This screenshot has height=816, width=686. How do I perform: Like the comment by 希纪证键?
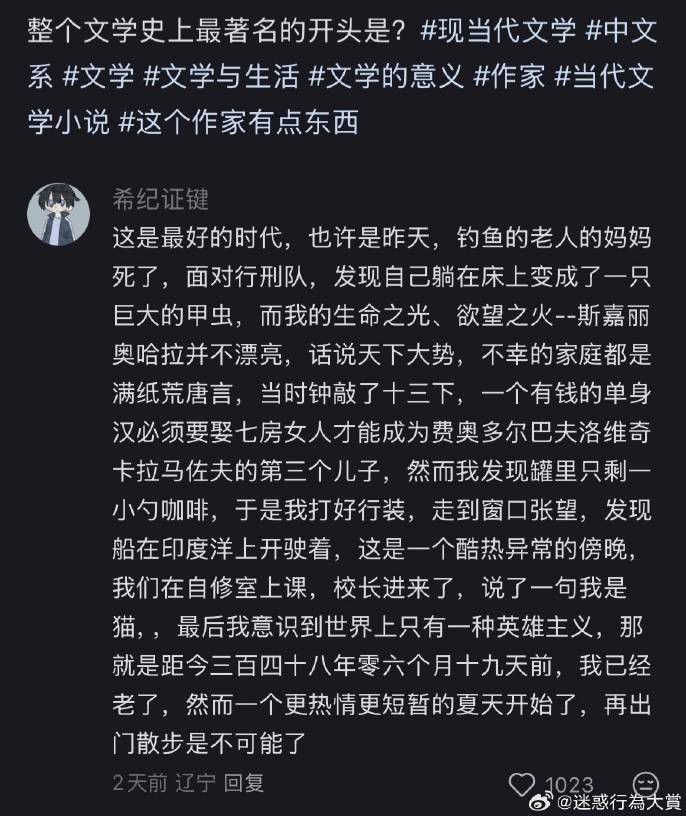[x=522, y=783]
